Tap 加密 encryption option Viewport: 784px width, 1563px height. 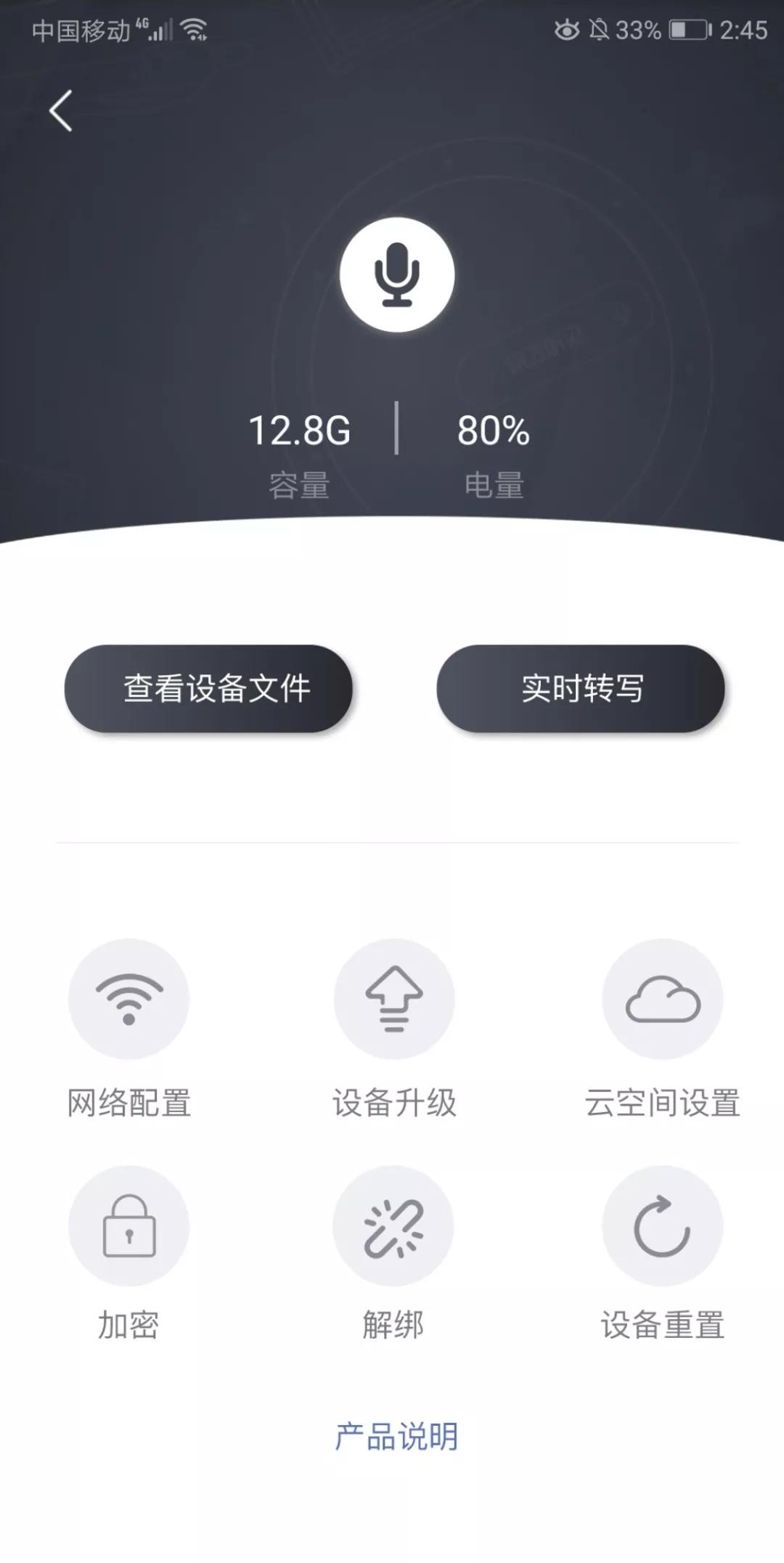click(x=128, y=1226)
